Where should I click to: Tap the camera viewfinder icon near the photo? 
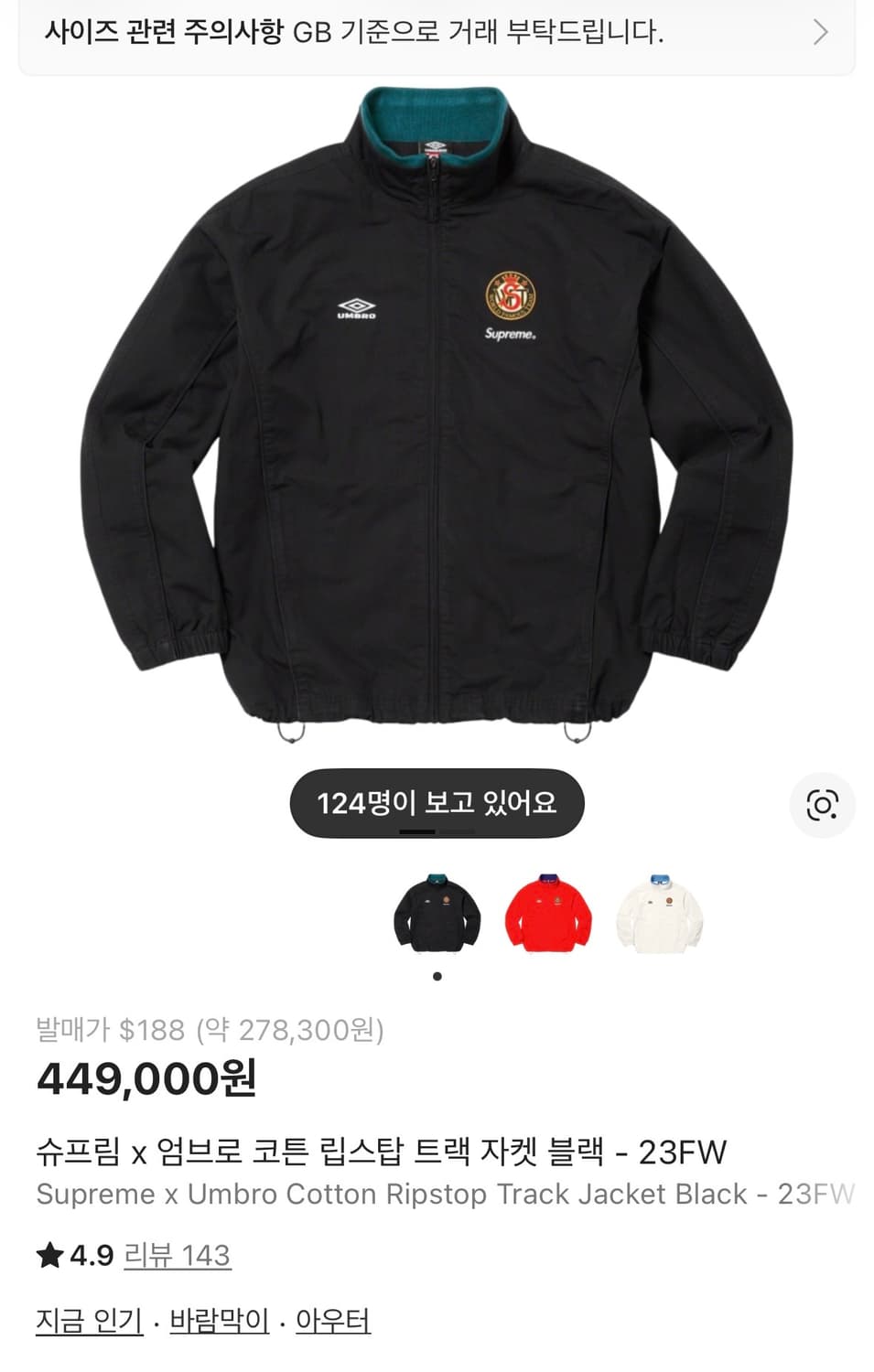(x=822, y=805)
